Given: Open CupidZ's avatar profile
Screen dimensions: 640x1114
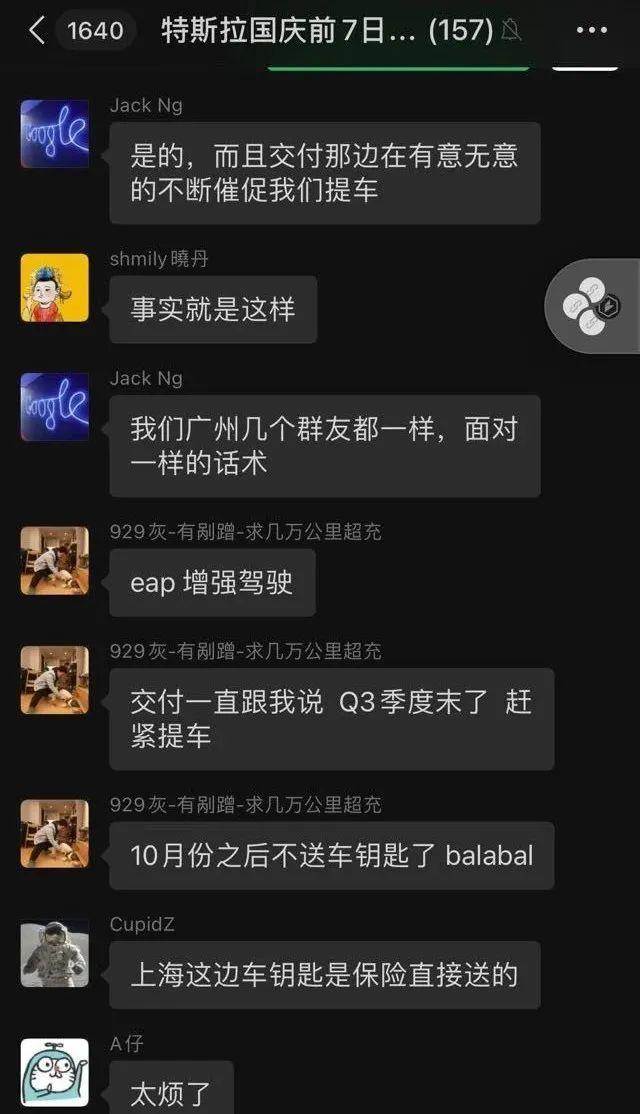Looking at the screenshot, I should [54, 953].
